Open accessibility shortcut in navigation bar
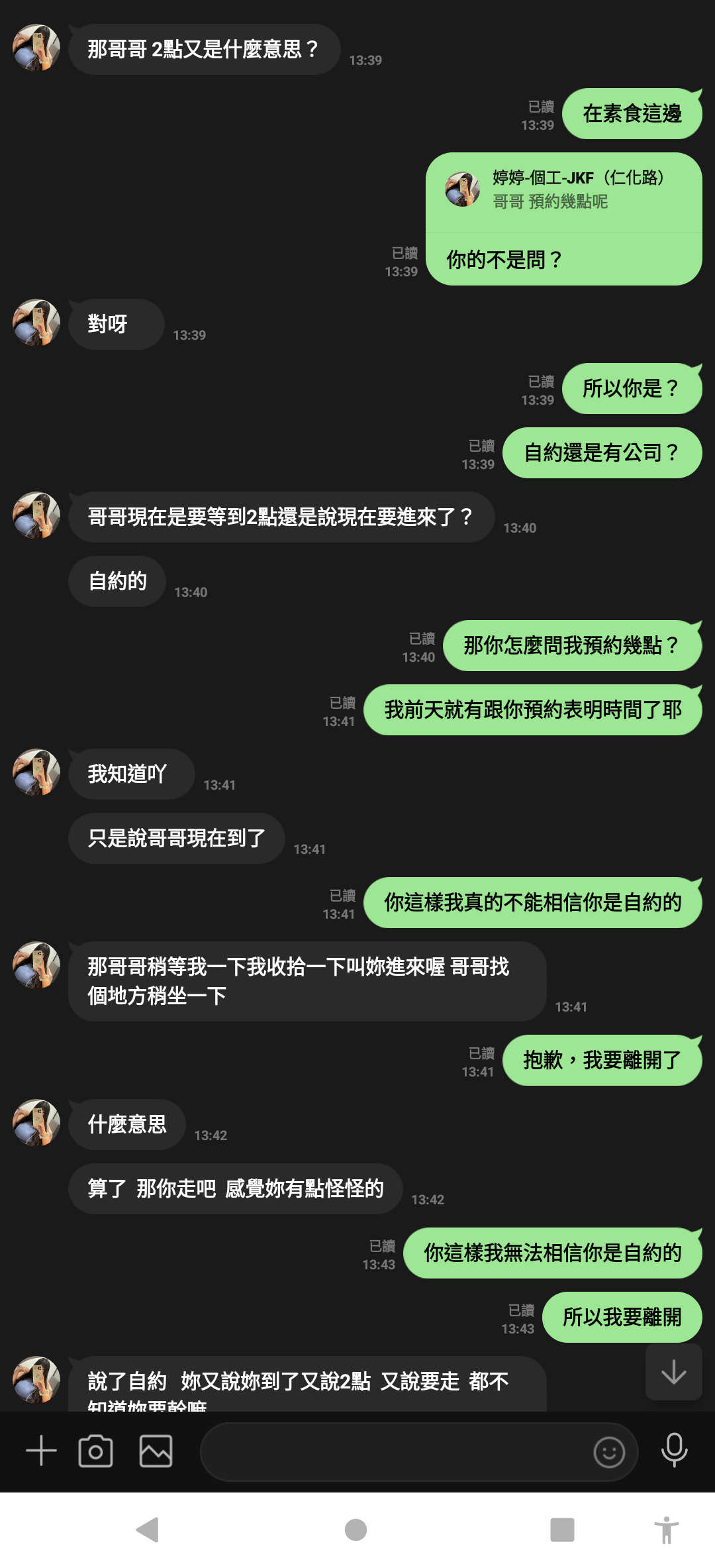 pyautogui.click(x=666, y=1530)
